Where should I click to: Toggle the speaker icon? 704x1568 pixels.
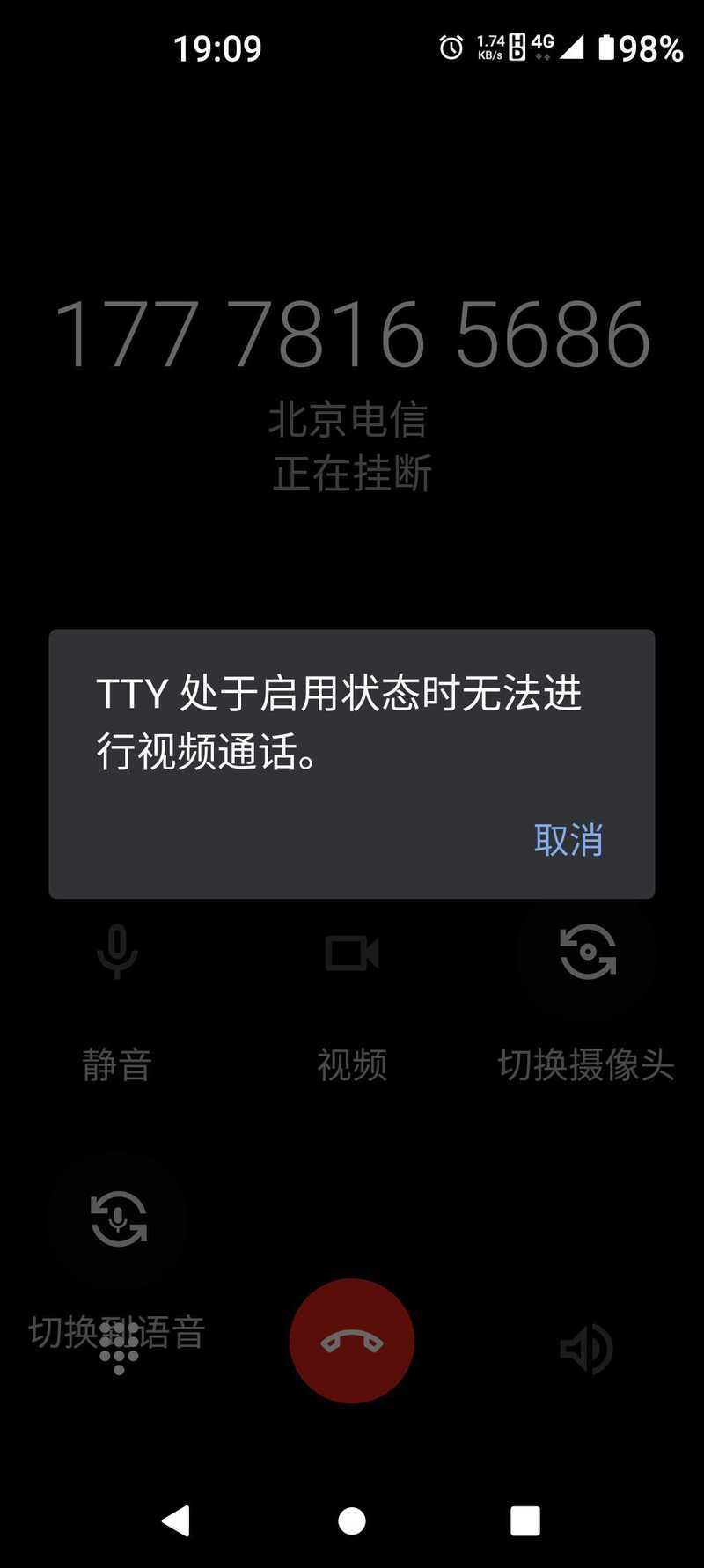pos(586,1348)
